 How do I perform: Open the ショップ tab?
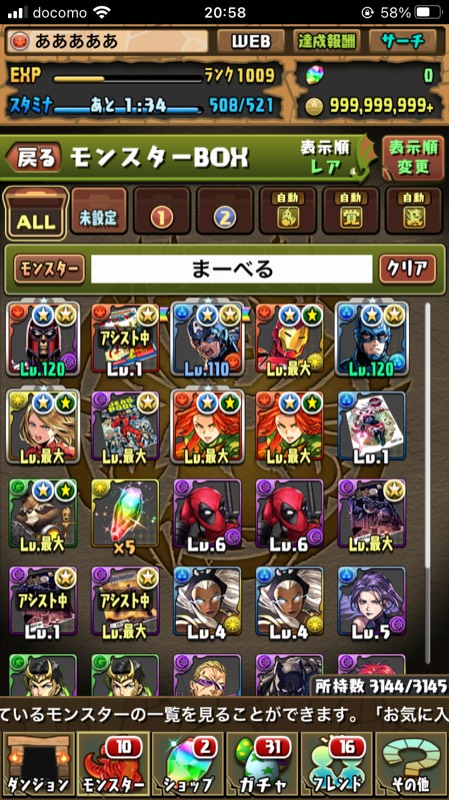pos(188,764)
